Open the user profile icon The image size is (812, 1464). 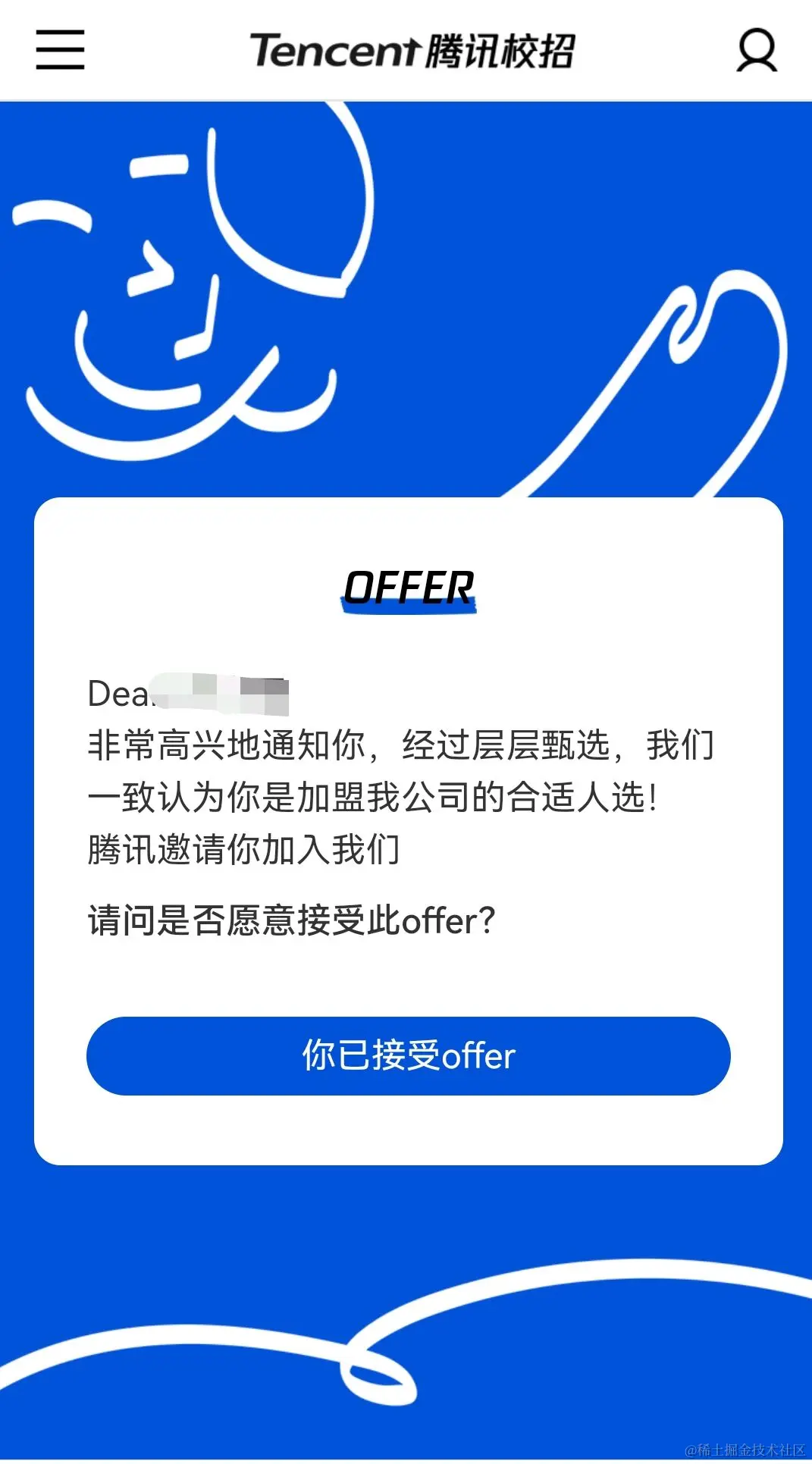[756, 50]
